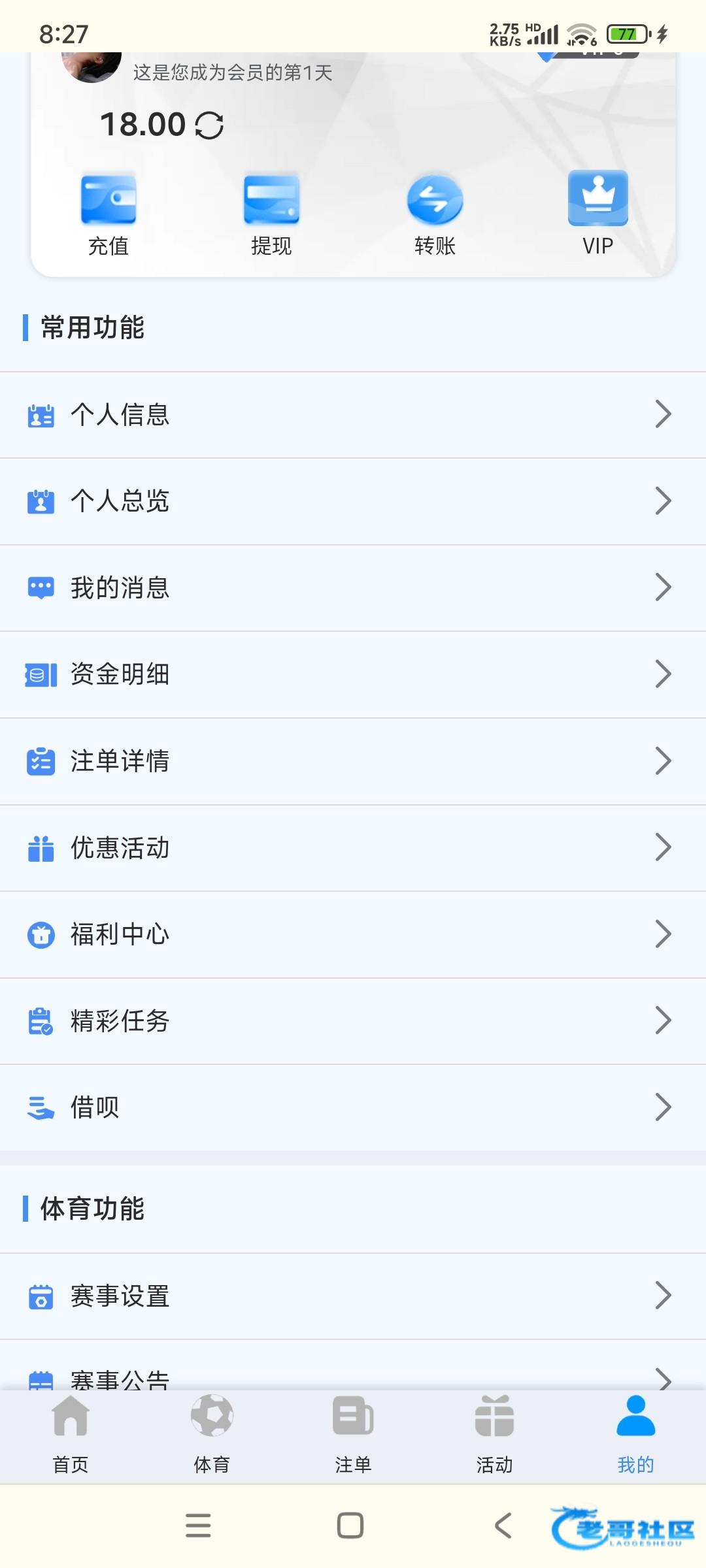Screen dimensions: 706x1568
Task: Open 注单详情 row
Action: coord(353,761)
